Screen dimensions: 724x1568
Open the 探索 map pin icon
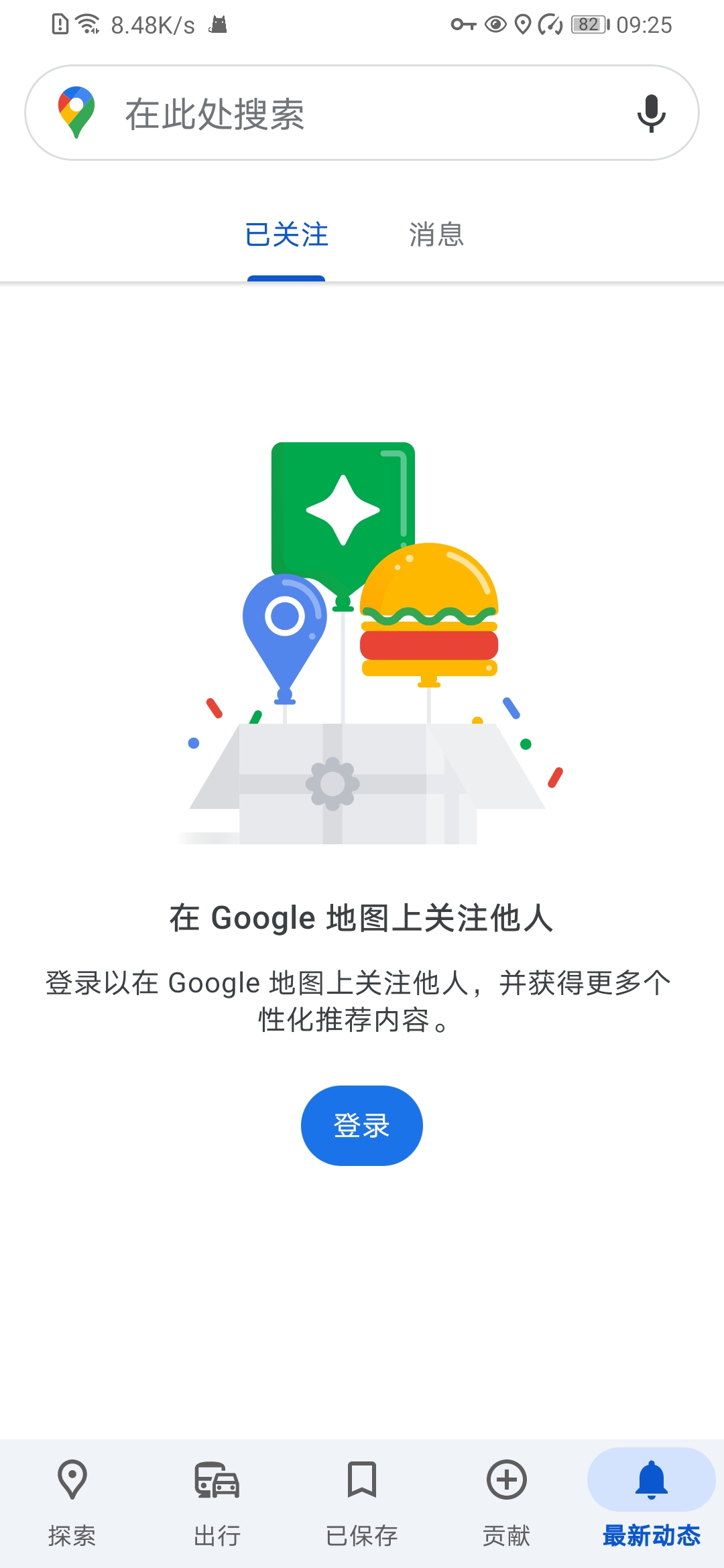(71, 1482)
